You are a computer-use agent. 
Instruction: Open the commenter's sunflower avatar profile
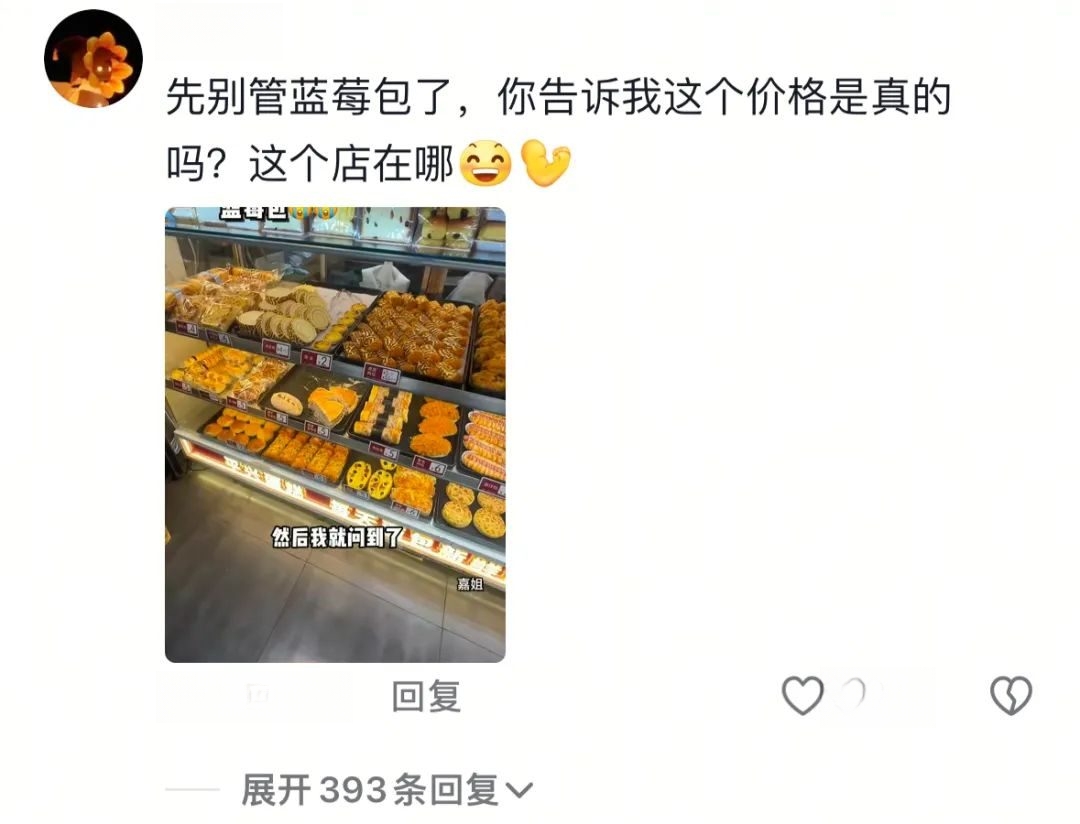93,58
